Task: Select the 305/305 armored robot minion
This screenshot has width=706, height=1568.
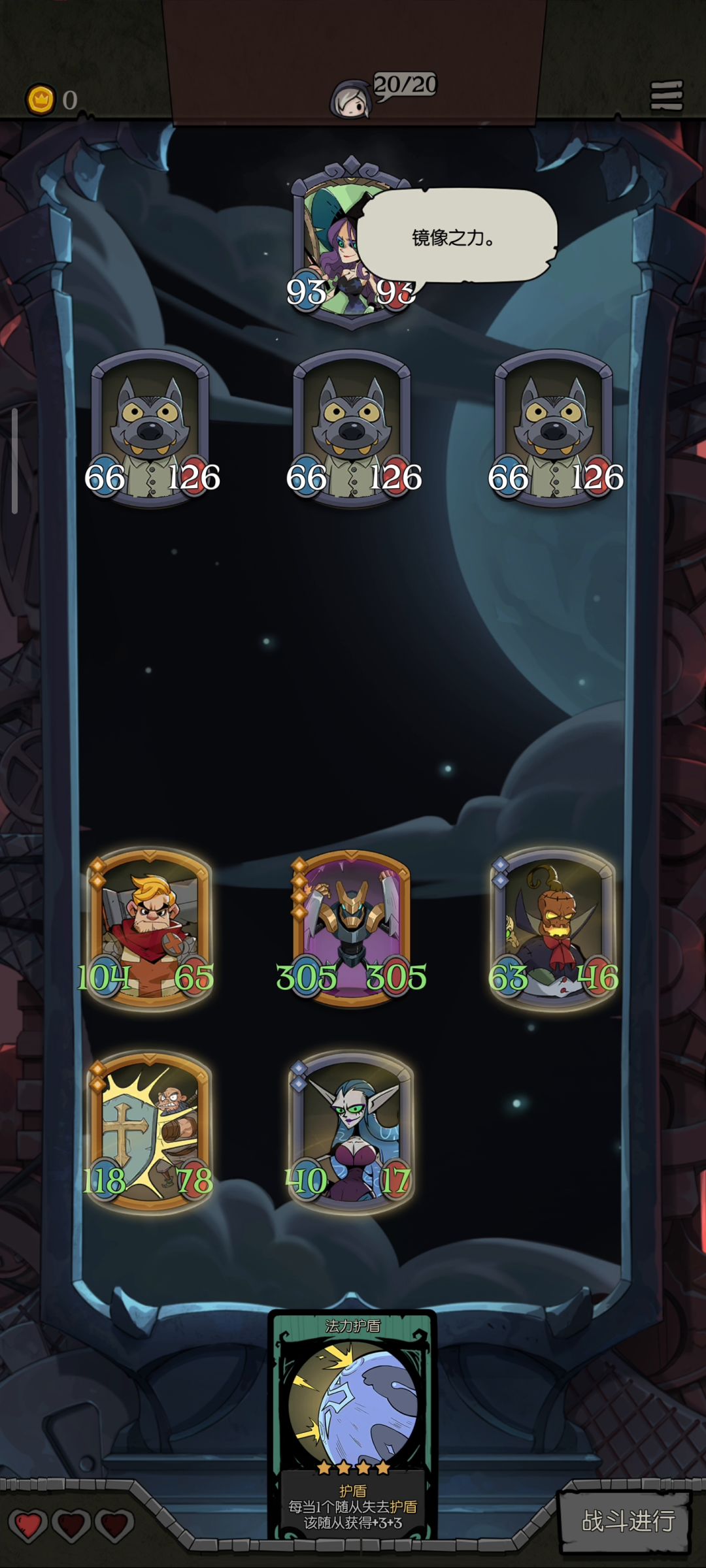Action: pos(352,928)
